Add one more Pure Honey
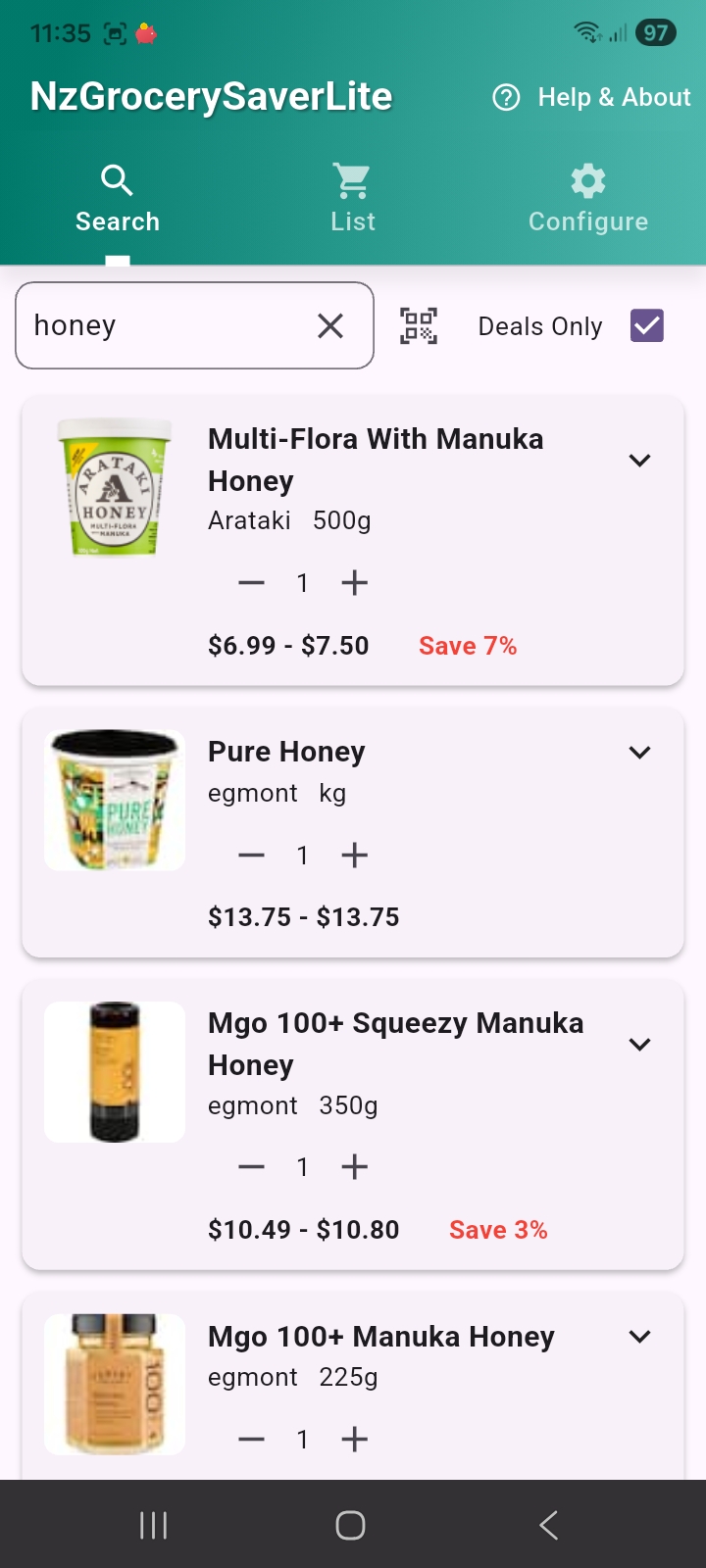Image resolution: width=706 pixels, height=1568 pixels. pos(354,856)
